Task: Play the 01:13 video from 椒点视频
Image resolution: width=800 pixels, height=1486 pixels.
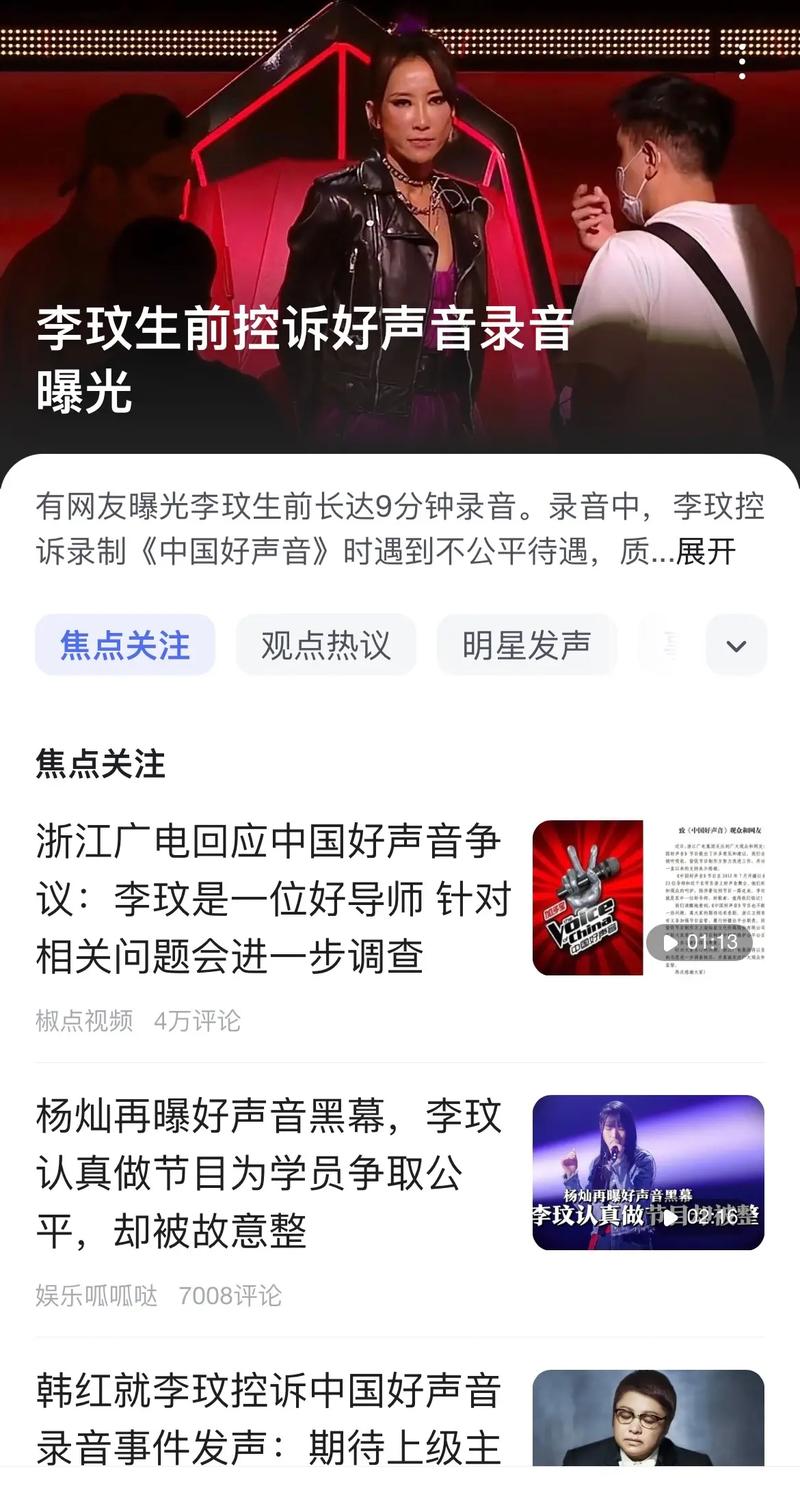Action: tap(648, 898)
